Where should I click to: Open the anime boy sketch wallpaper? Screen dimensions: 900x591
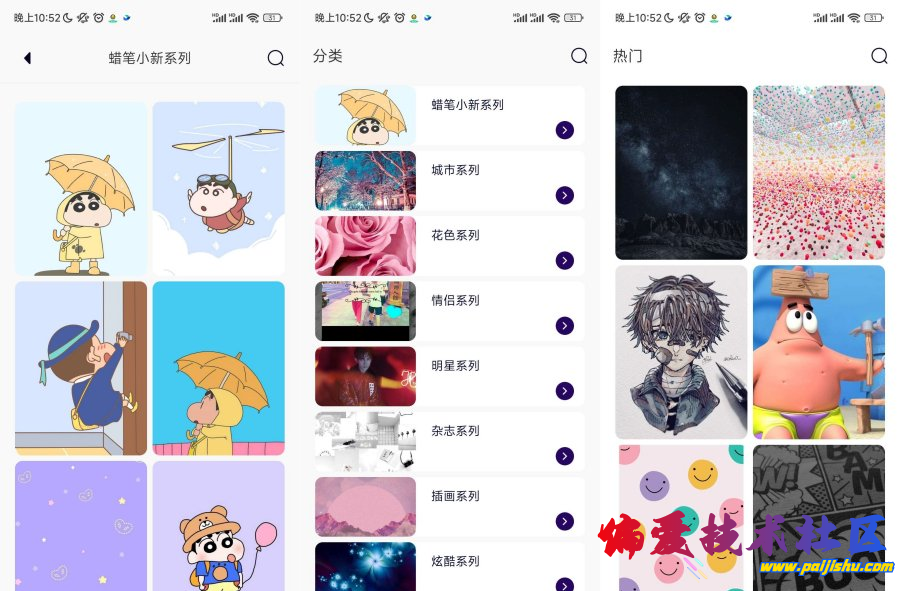pyautogui.click(x=681, y=352)
